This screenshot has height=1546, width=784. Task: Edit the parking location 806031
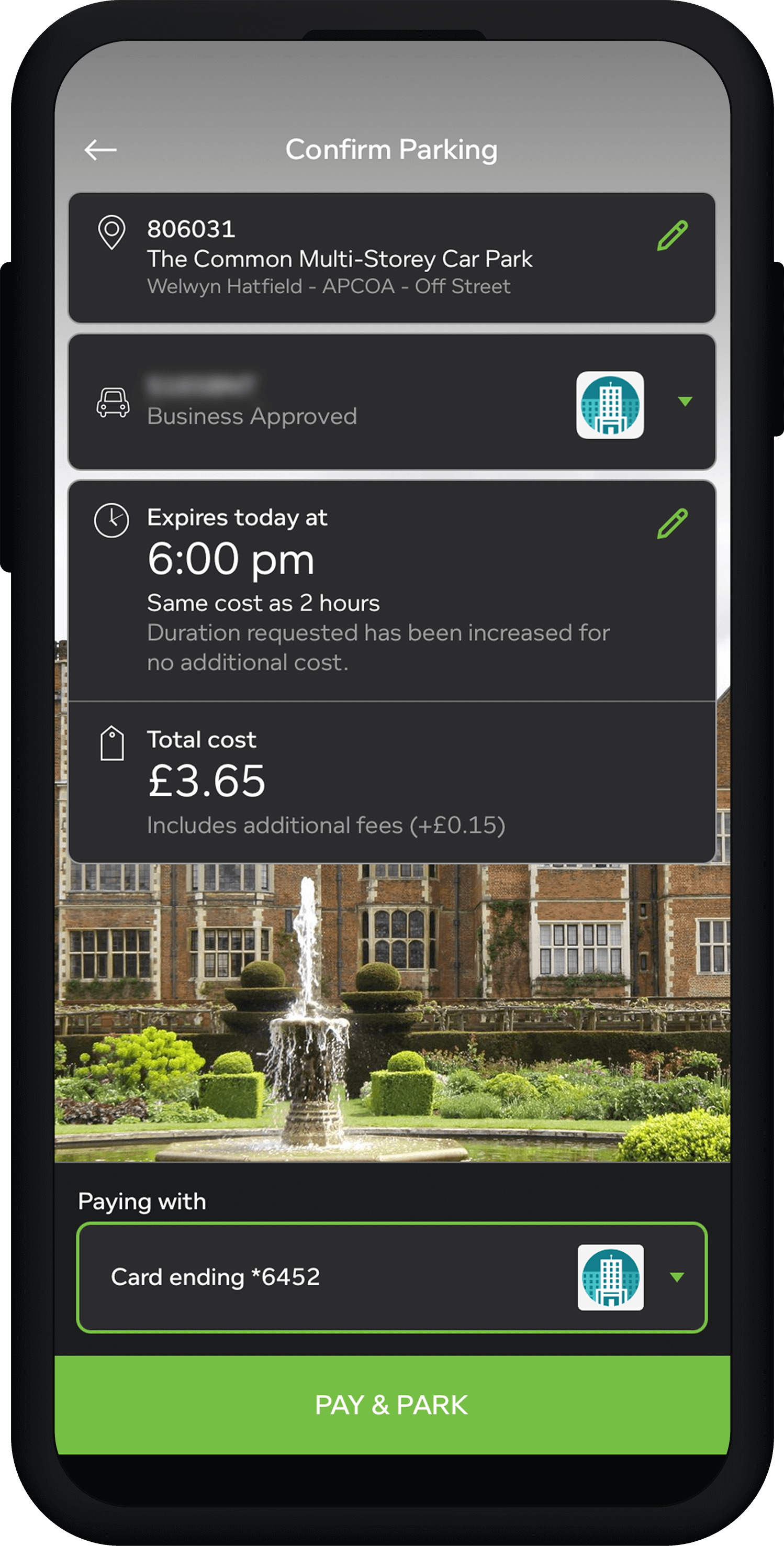[672, 235]
